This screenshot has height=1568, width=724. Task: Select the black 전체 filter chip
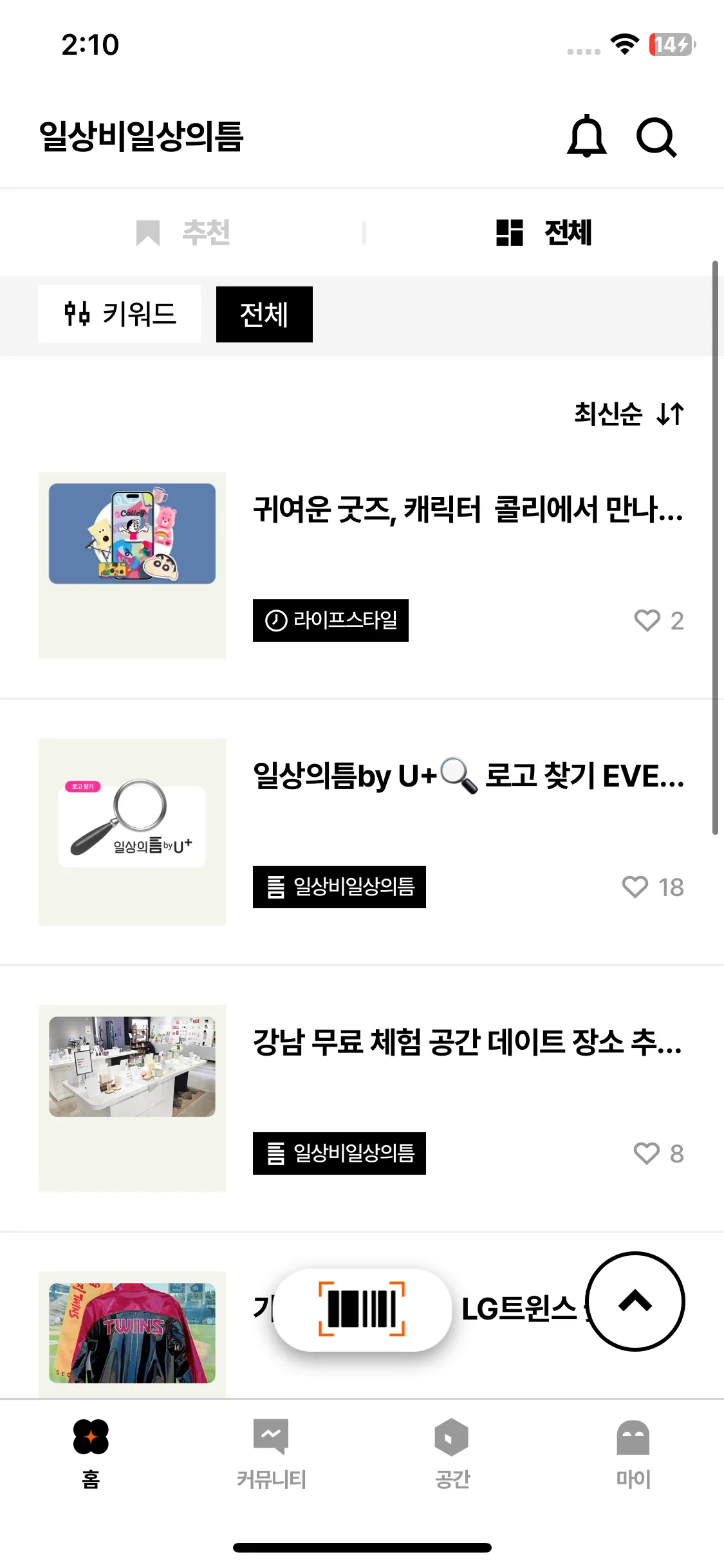pyautogui.click(x=264, y=314)
